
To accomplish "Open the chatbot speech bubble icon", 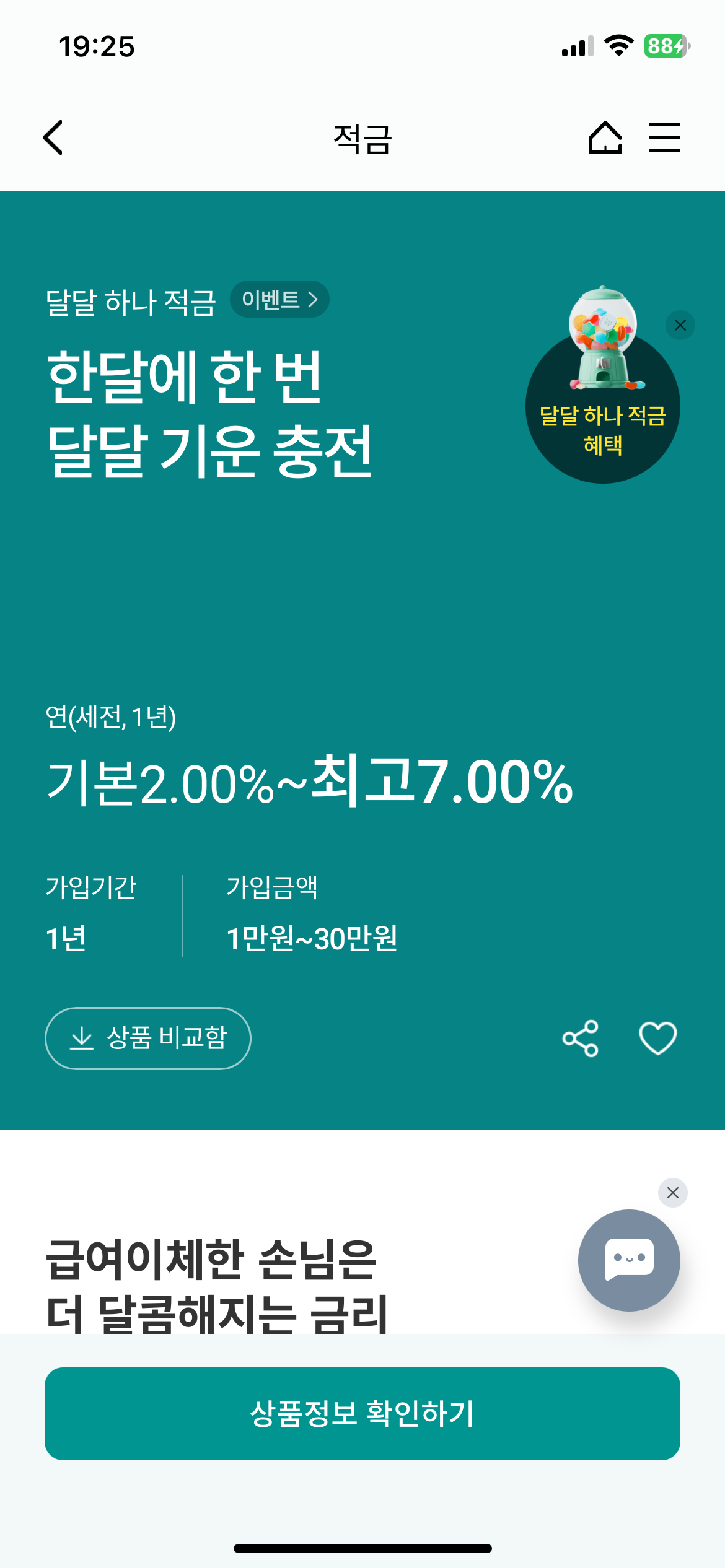I will [628, 1260].
